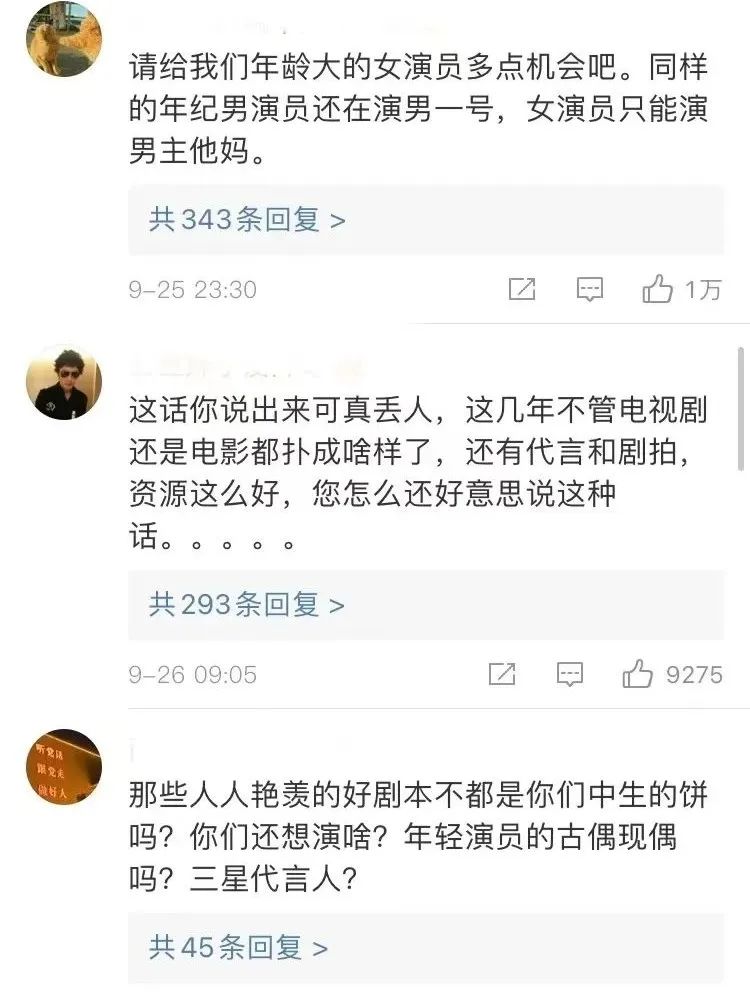750x998 pixels.
Task: Reply to the 9-25 23:30 comment
Action: (x=590, y=290)
